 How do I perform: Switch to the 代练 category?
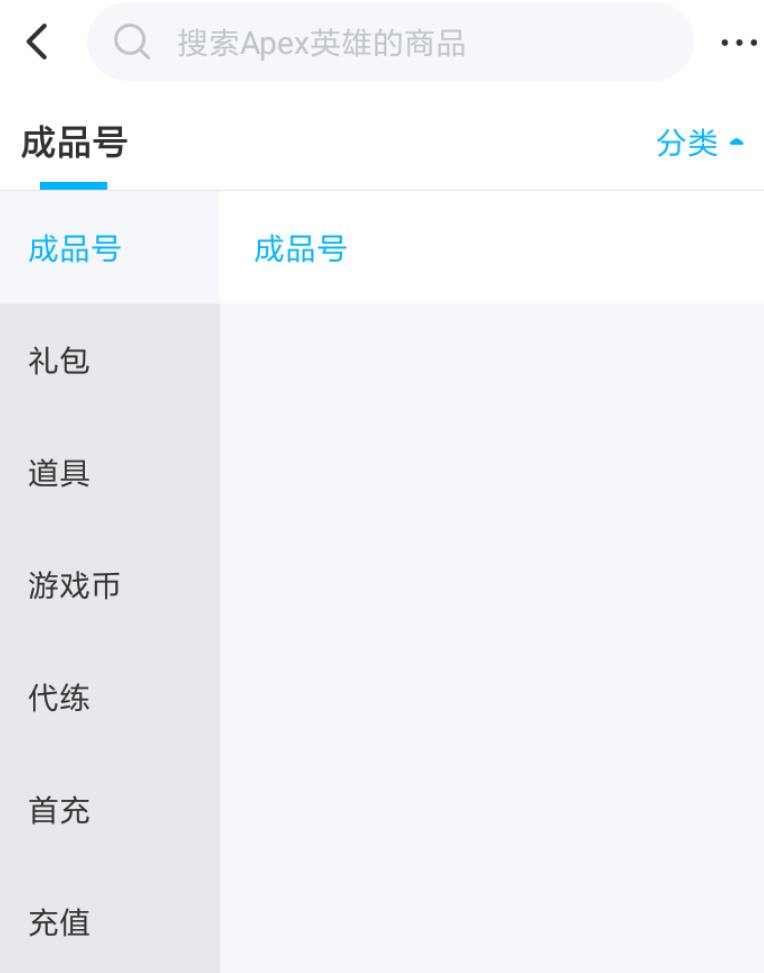coord(59,697)
